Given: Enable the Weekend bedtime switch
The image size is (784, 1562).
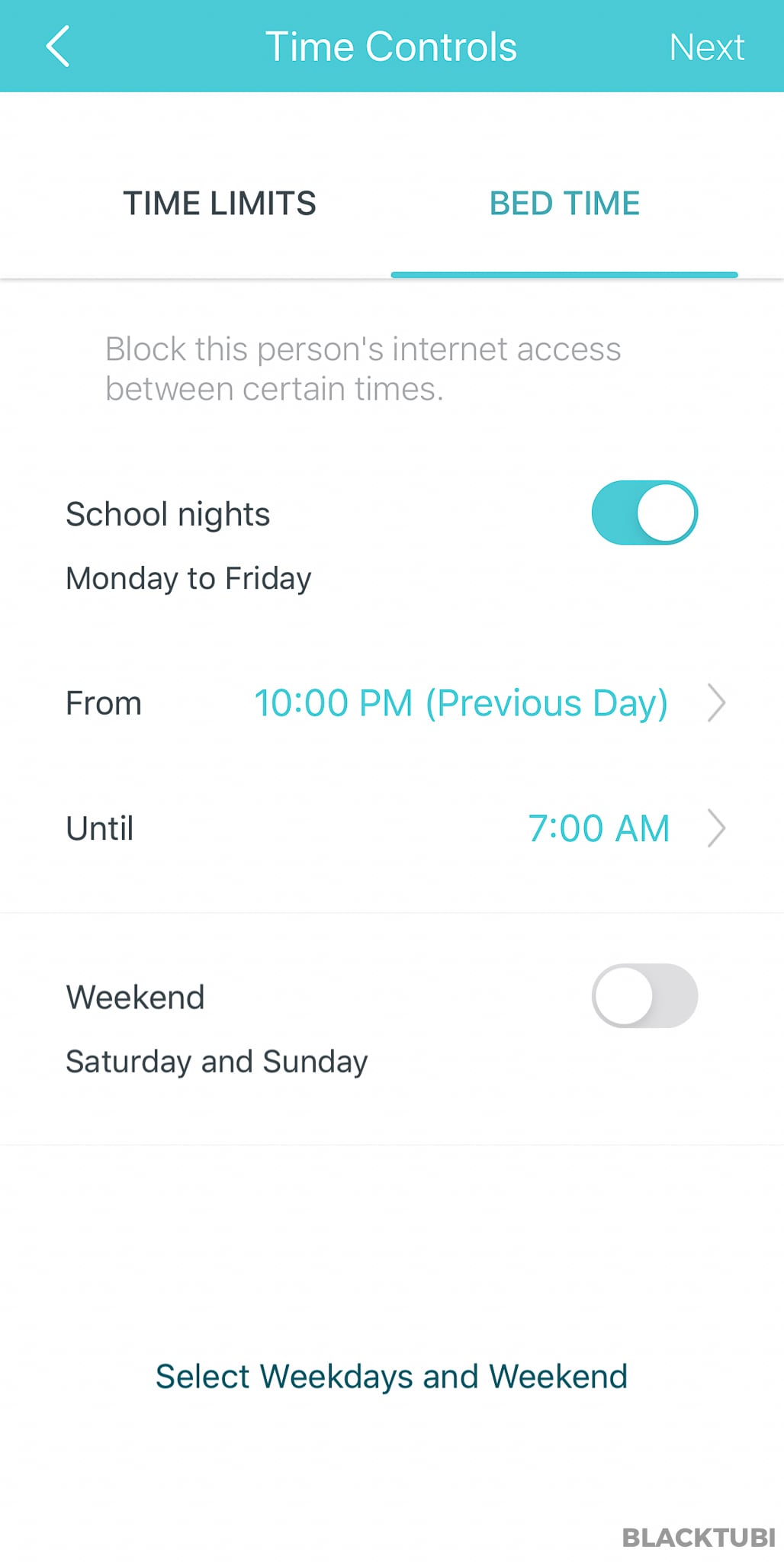Looking at the screenshot, I should tap(644, 996).
